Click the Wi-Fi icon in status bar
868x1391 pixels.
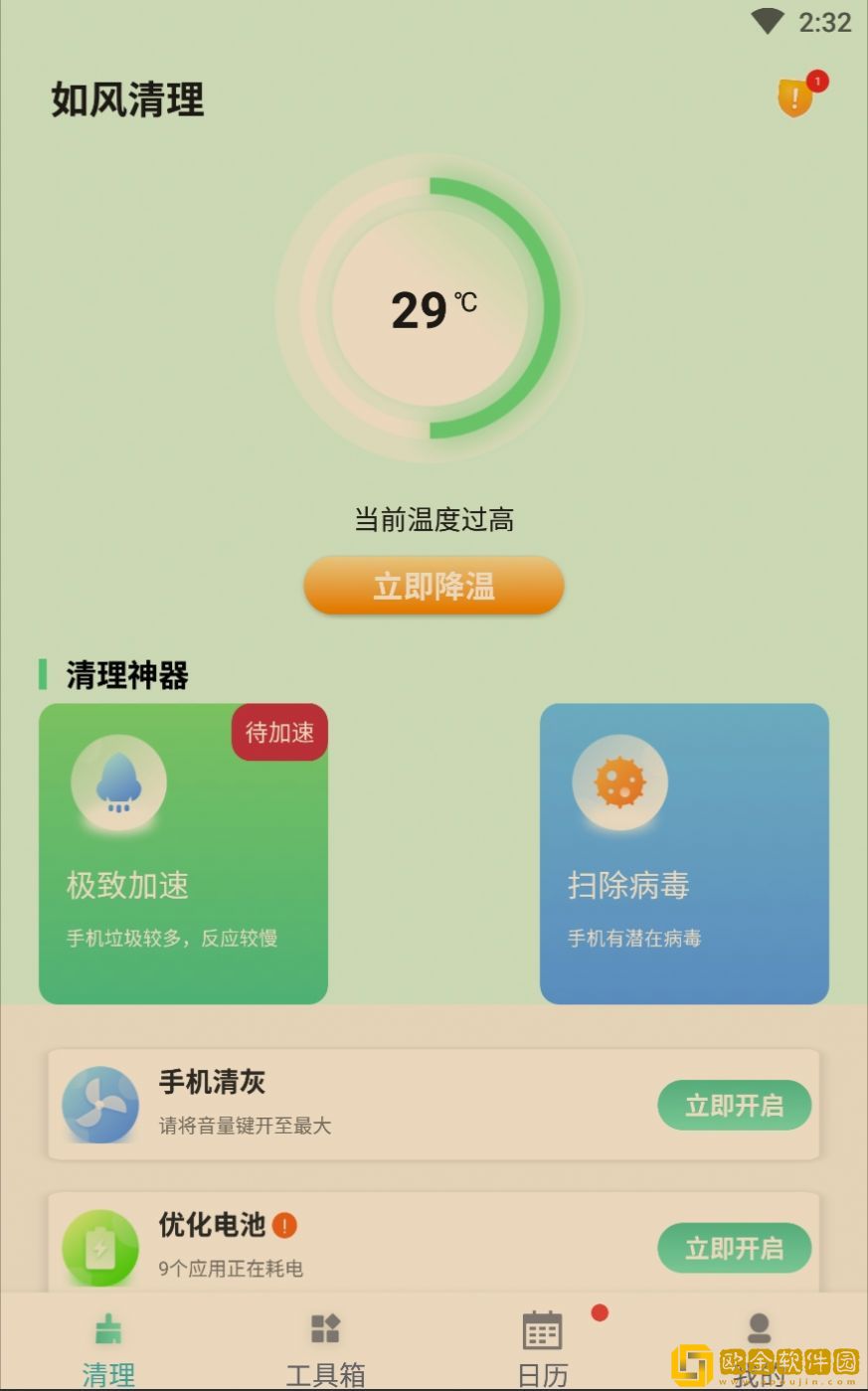tap(767, 21)
